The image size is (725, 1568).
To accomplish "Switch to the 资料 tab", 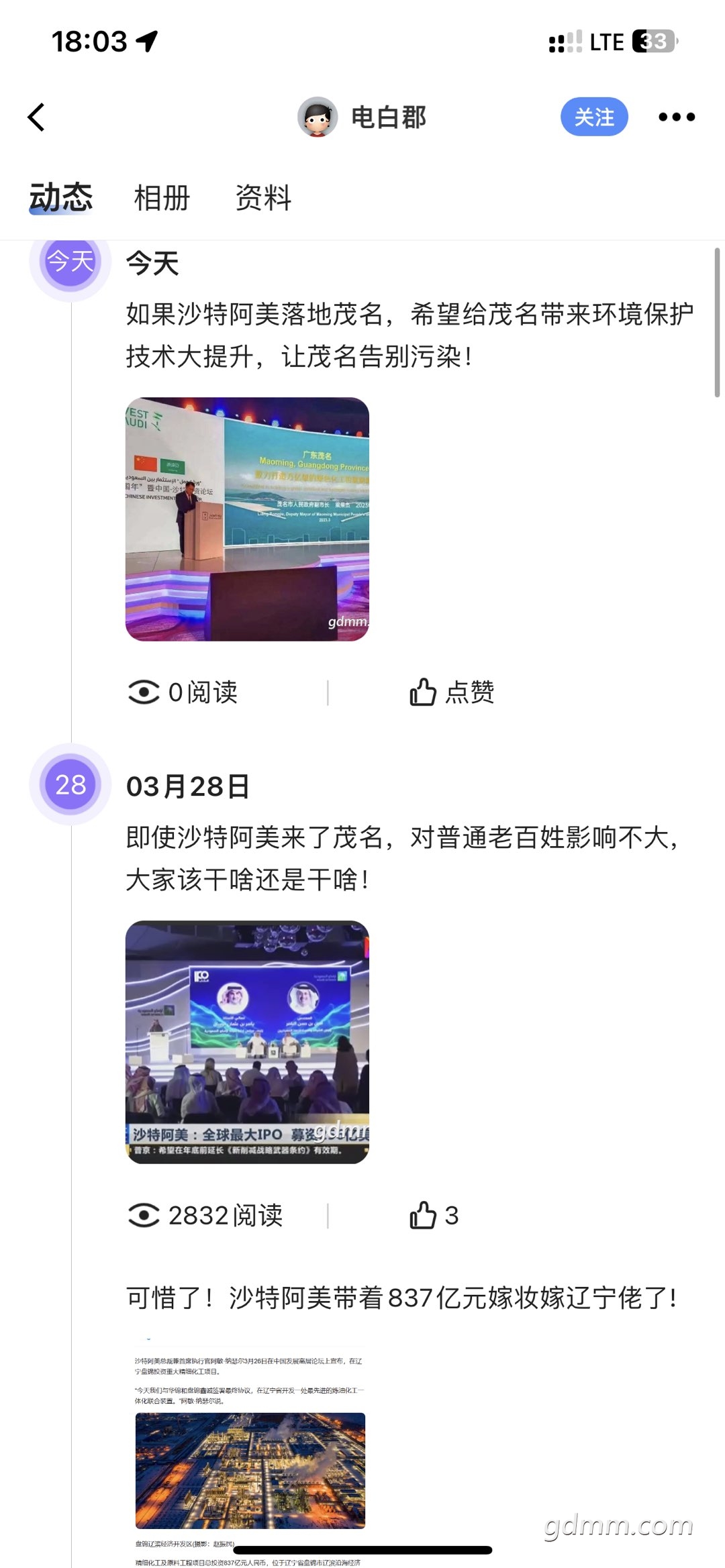I will 263,198.
